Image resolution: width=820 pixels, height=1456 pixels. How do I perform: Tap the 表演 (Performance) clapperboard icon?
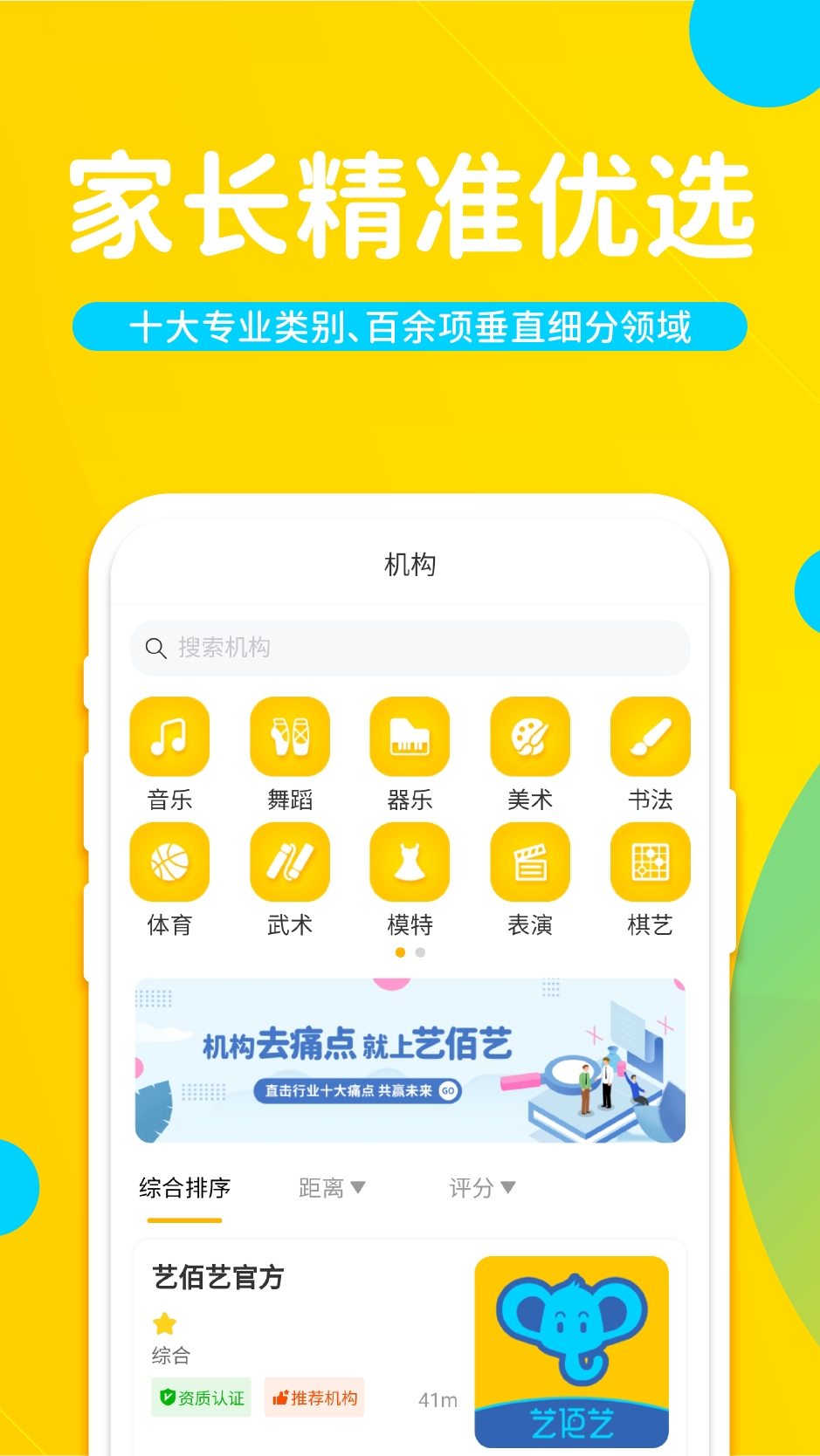pos(530,862)
